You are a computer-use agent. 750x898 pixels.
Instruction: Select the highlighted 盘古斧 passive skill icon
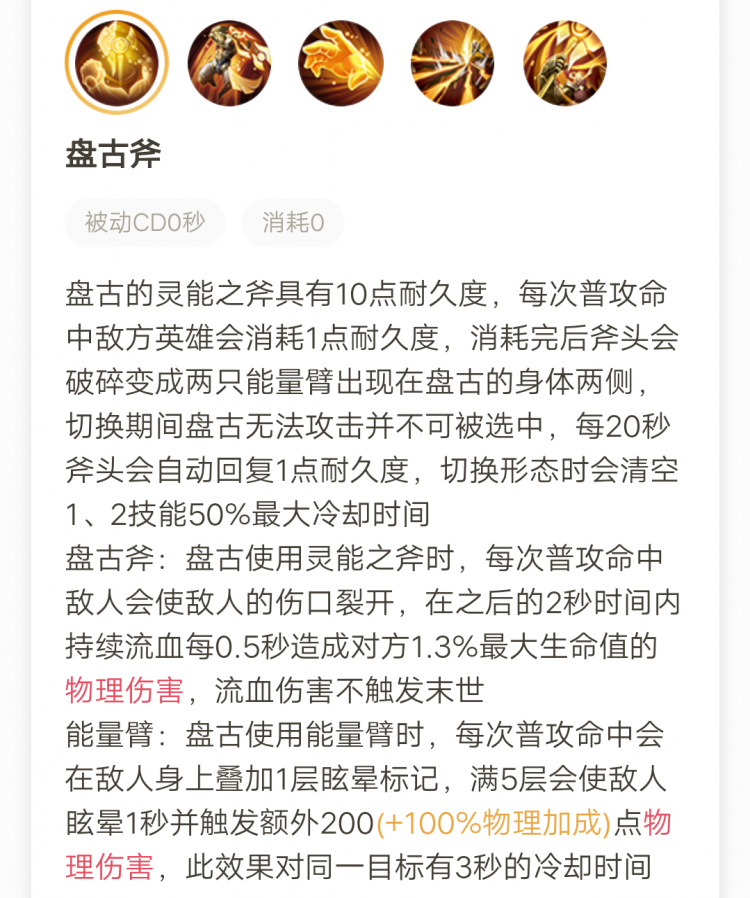(116, 62)
